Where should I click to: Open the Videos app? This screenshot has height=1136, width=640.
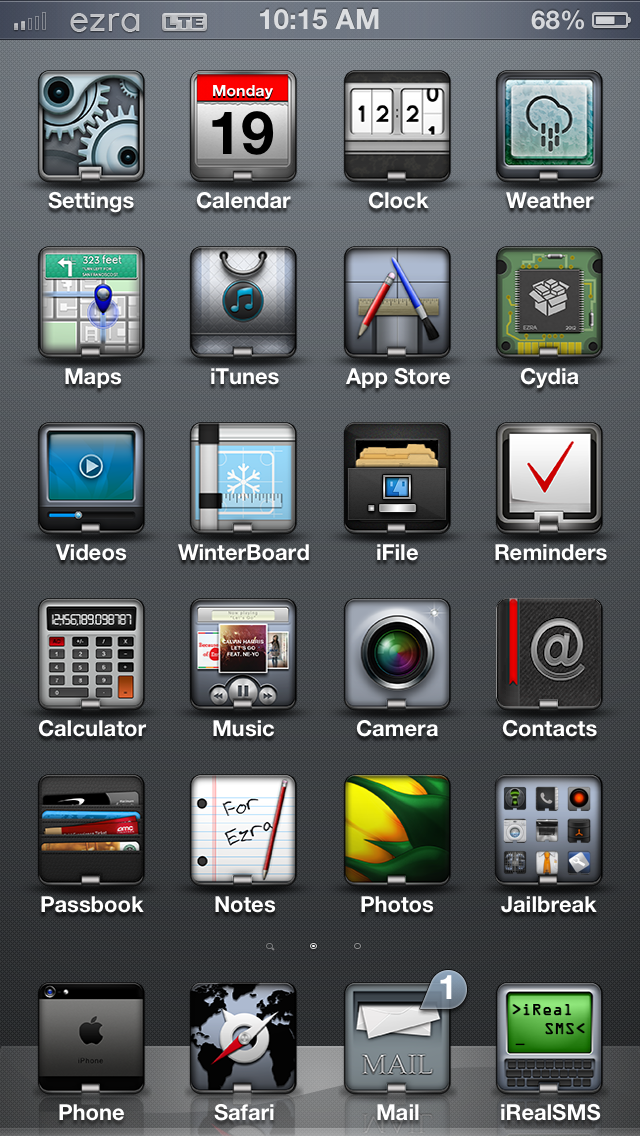click(91, 478)
